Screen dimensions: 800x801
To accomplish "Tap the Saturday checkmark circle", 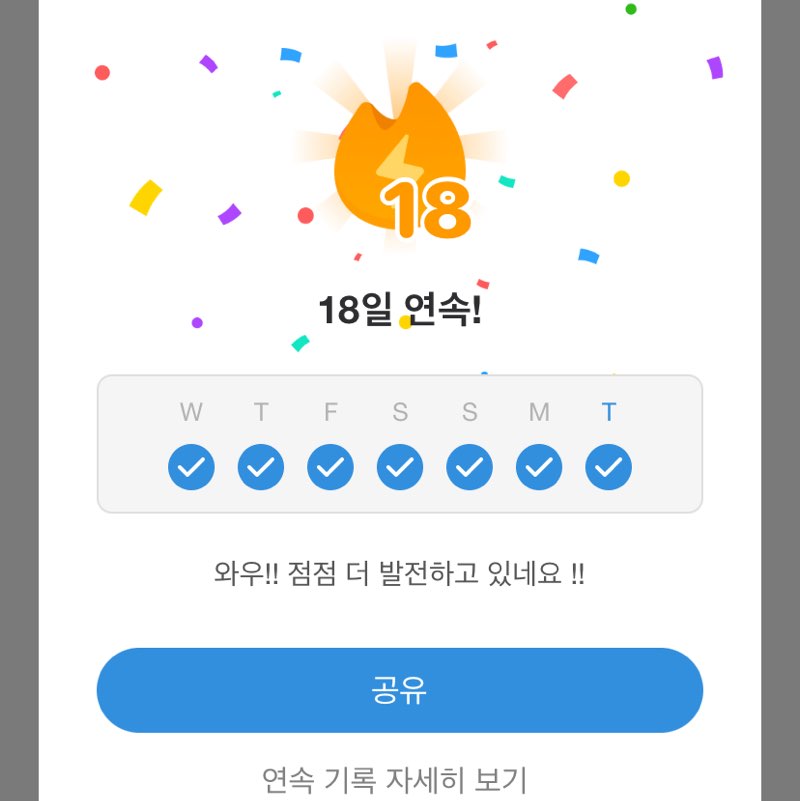I will [398, 465].
